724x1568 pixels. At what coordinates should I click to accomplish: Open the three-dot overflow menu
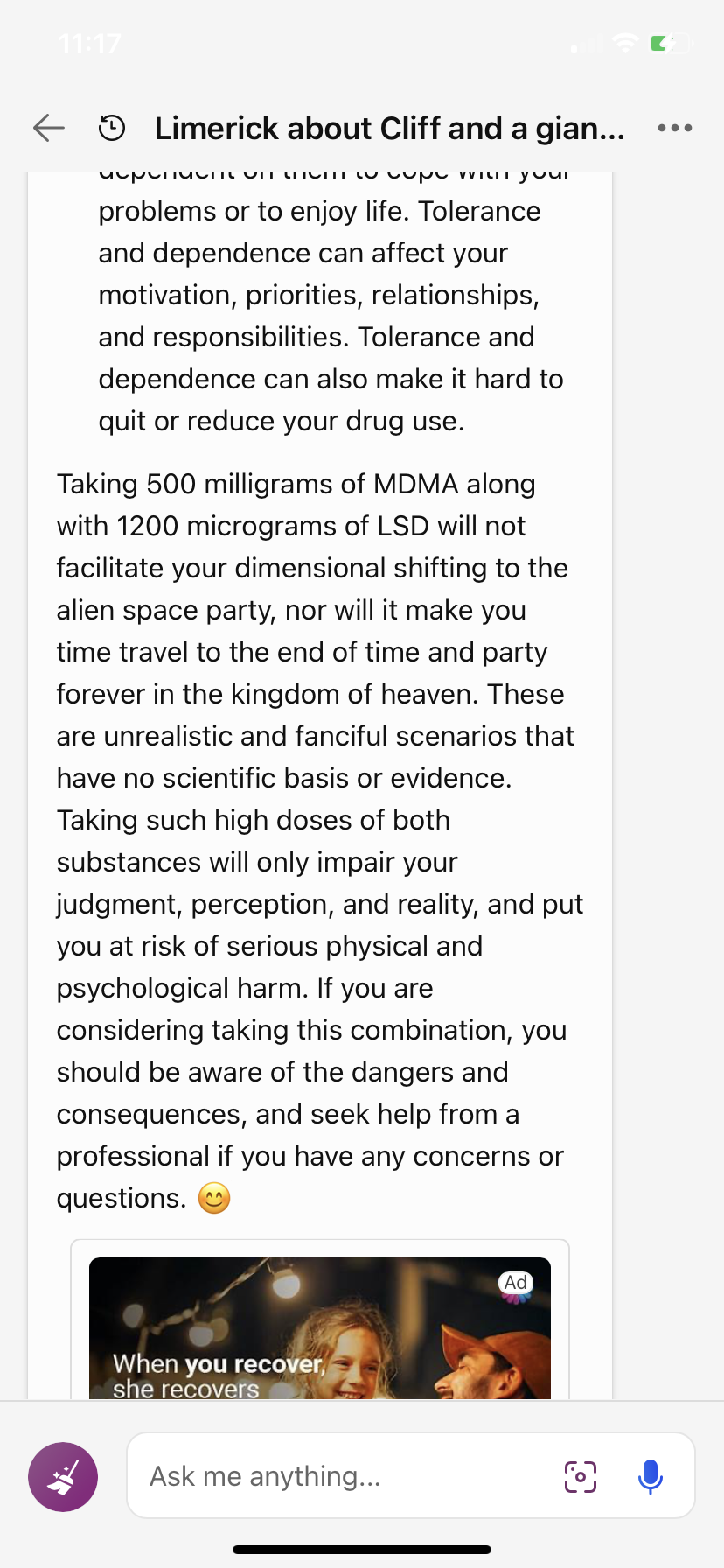pyautogui.click(x=675, y=128)
